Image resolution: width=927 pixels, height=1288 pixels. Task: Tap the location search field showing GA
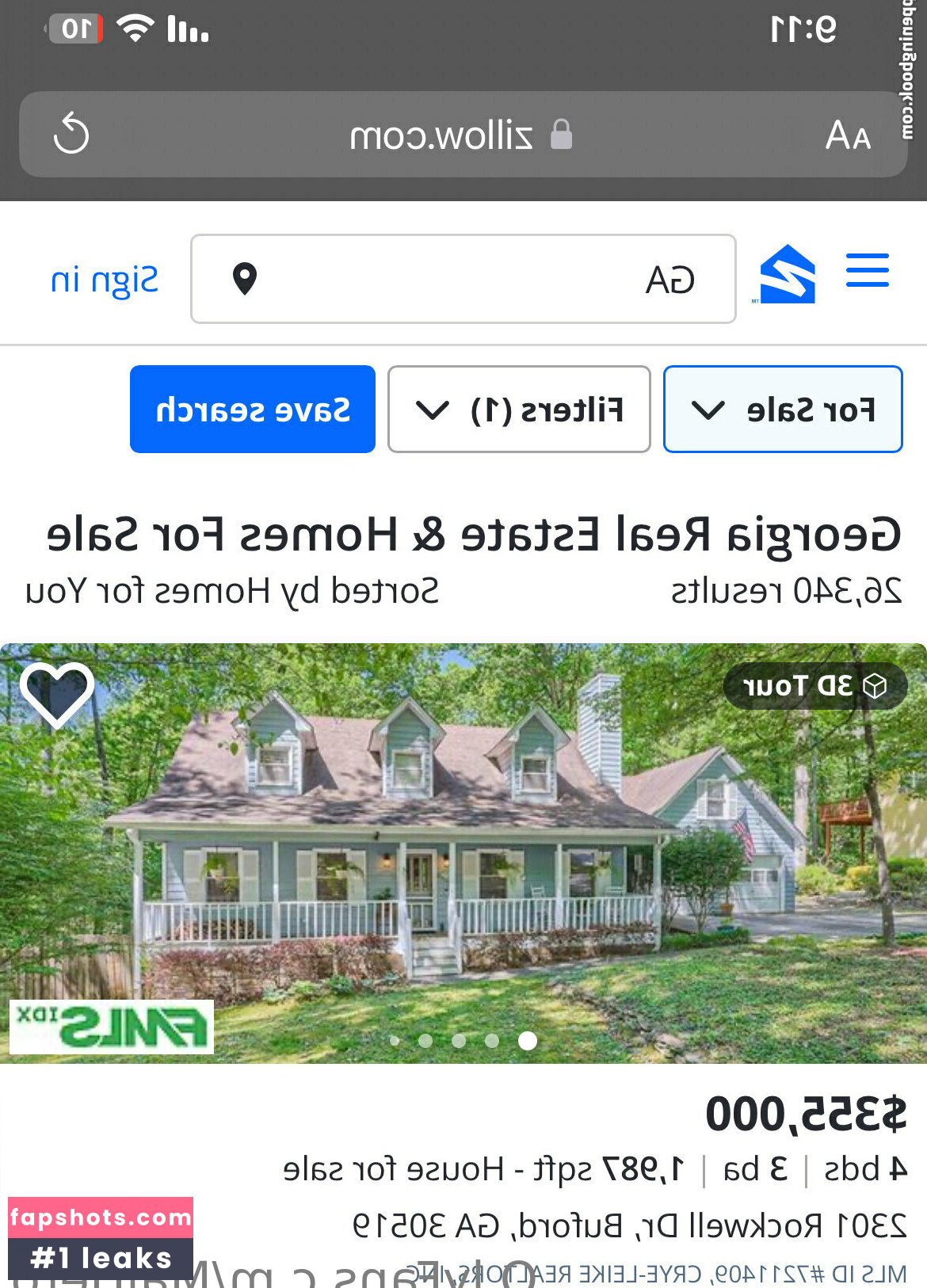(x=463, y=279)
